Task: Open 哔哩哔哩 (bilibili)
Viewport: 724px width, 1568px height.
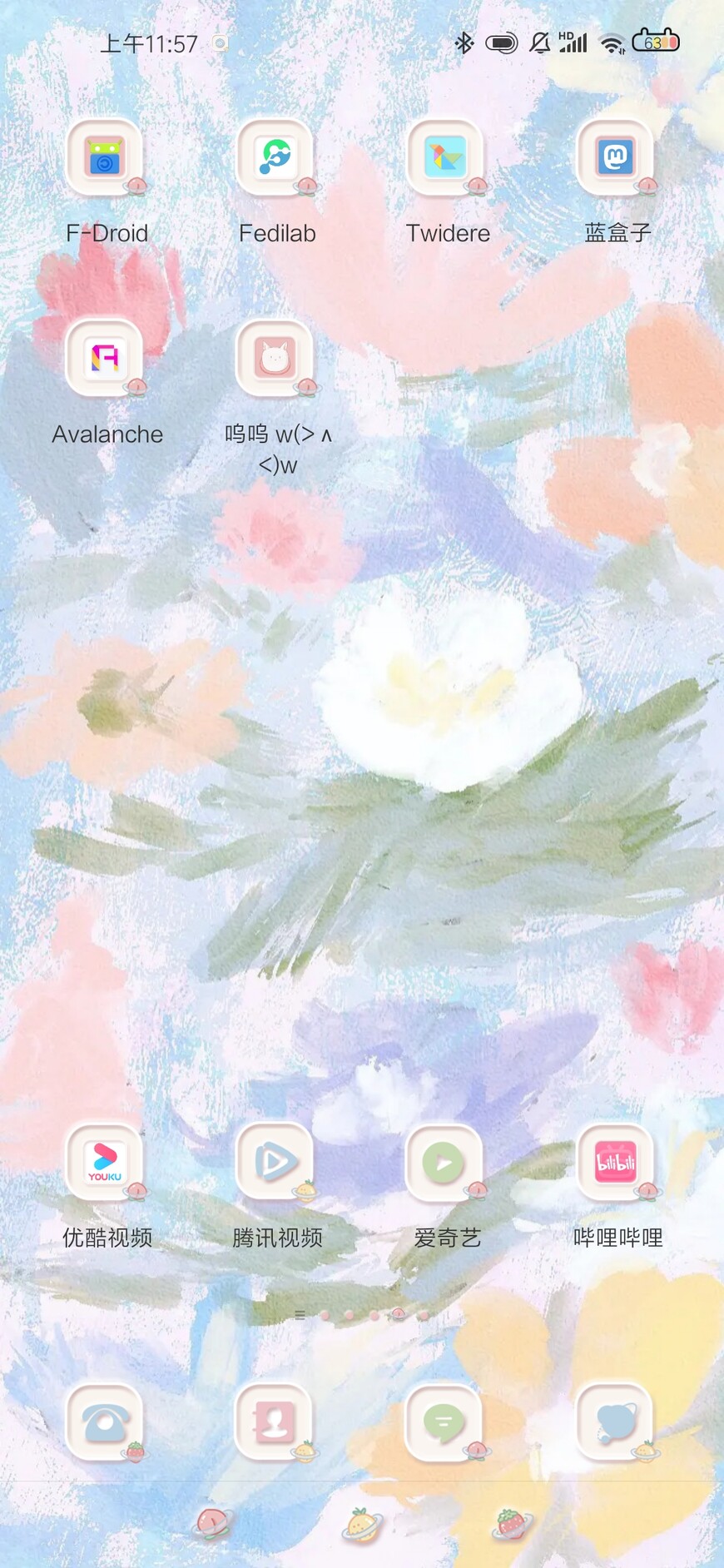Action: (x=616, y=1162)
